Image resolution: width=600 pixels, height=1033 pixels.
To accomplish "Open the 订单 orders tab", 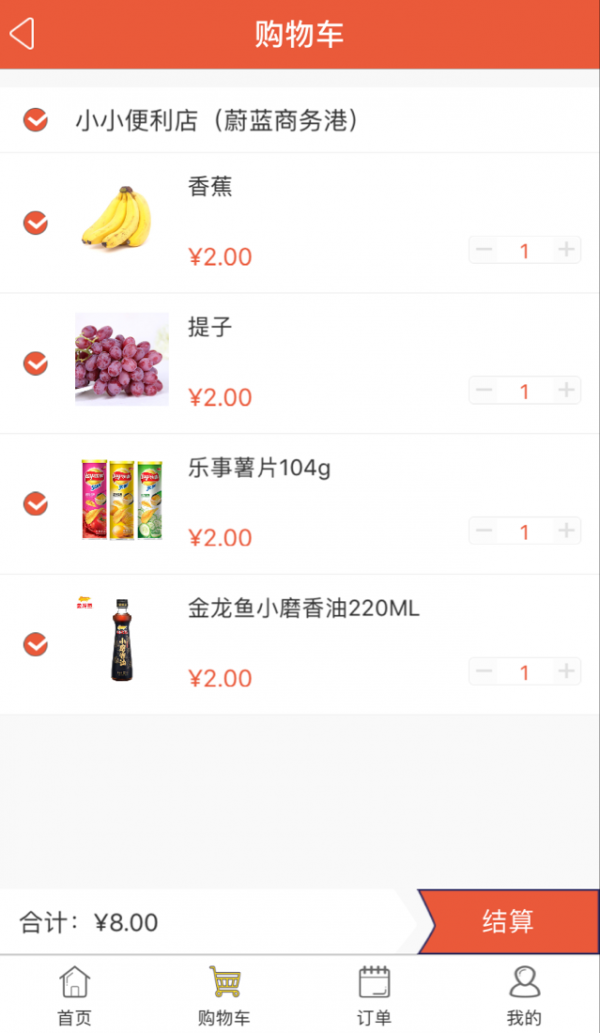I will pos(374,995).
